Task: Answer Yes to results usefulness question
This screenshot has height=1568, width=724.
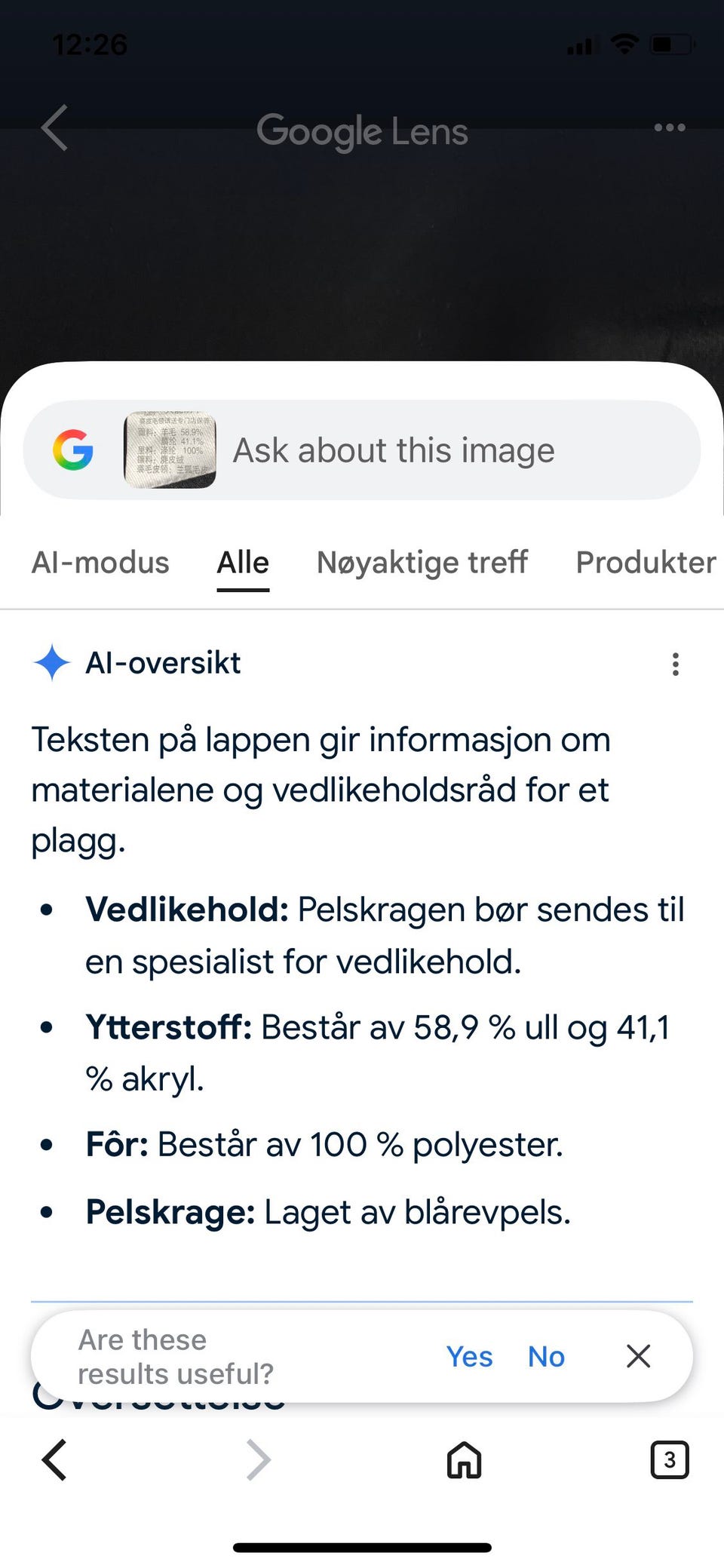Action: (469, 1356)
